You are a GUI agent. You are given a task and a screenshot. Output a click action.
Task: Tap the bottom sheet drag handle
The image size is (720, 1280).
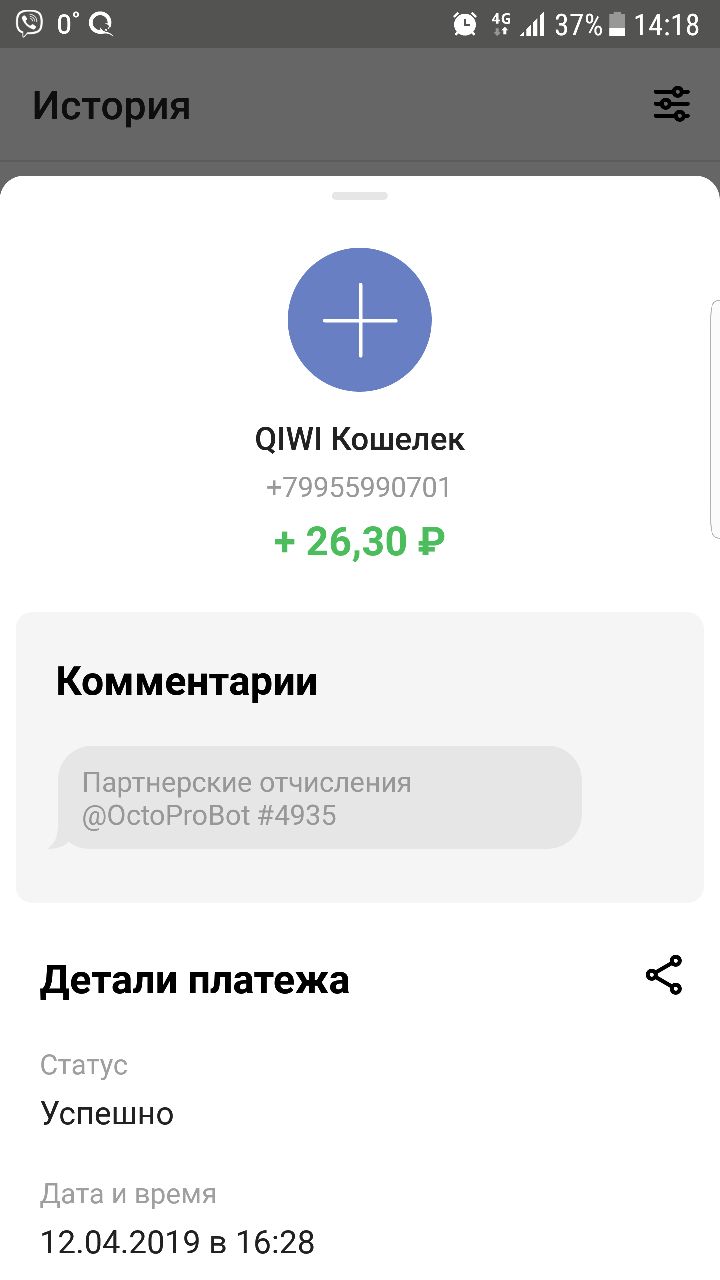coord(360,196)
